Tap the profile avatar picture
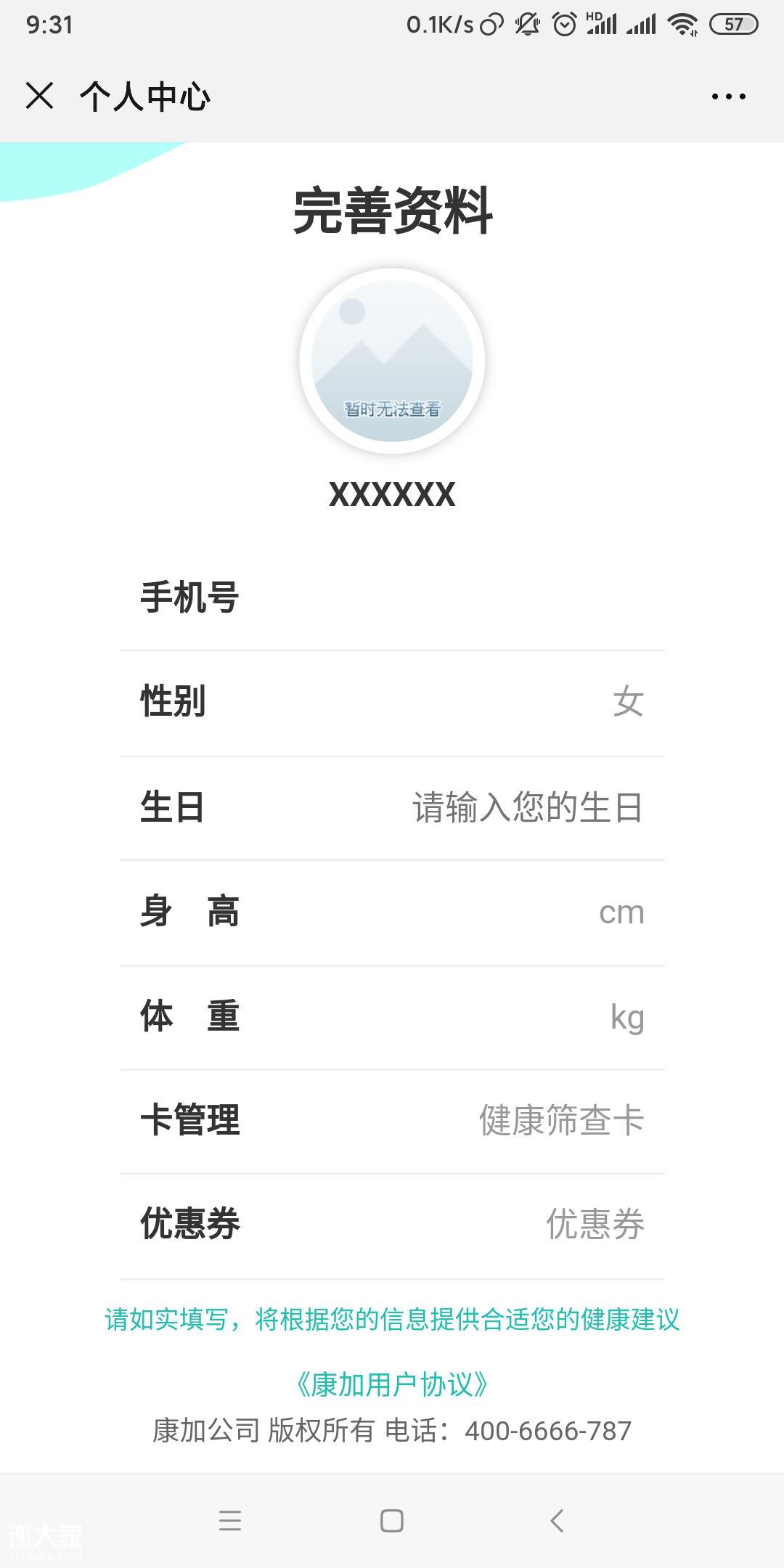784x1568 pixels. click(392, 361)
